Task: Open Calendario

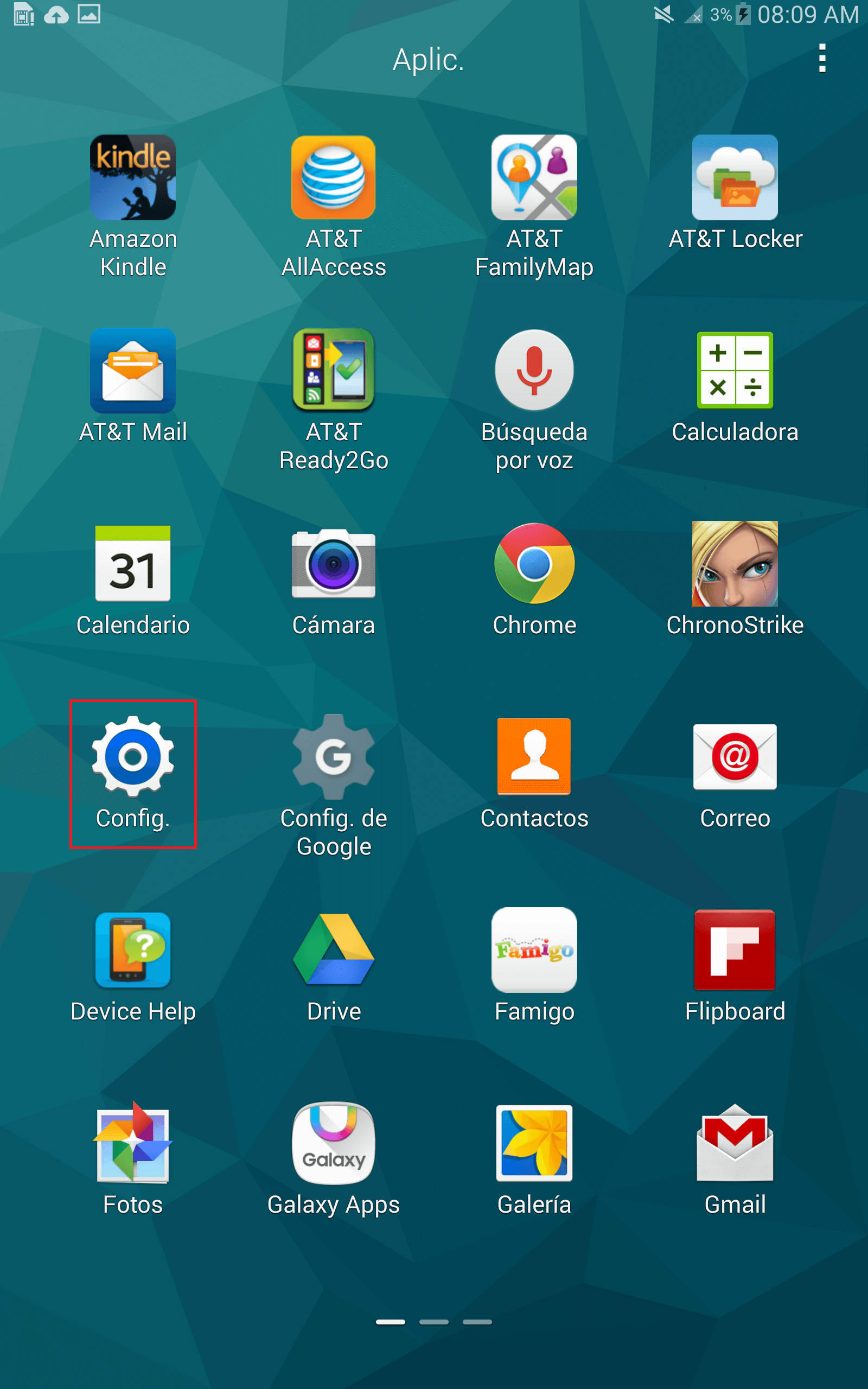Action: tap(132, 565)
